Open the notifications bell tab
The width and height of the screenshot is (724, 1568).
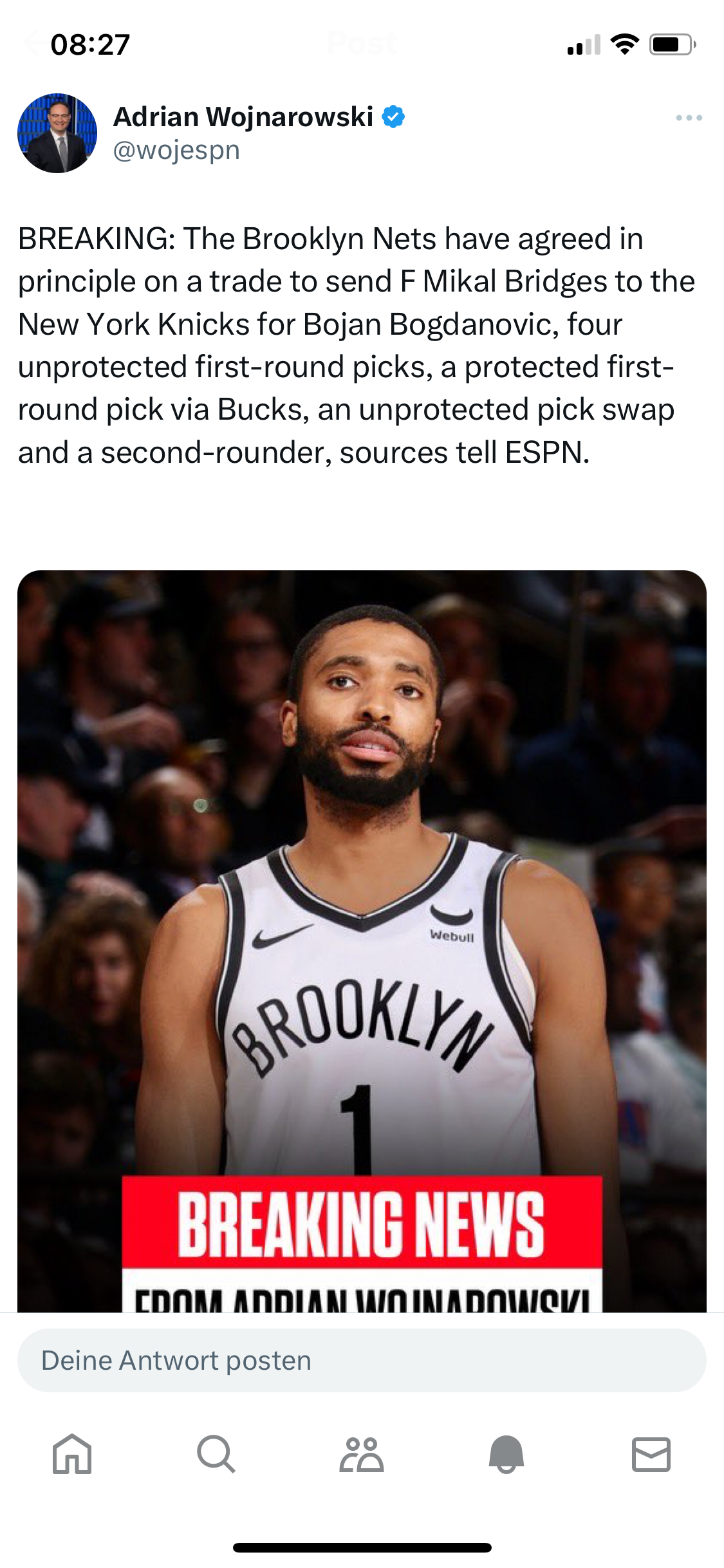pyautogui.click(x=506, y=1453)
